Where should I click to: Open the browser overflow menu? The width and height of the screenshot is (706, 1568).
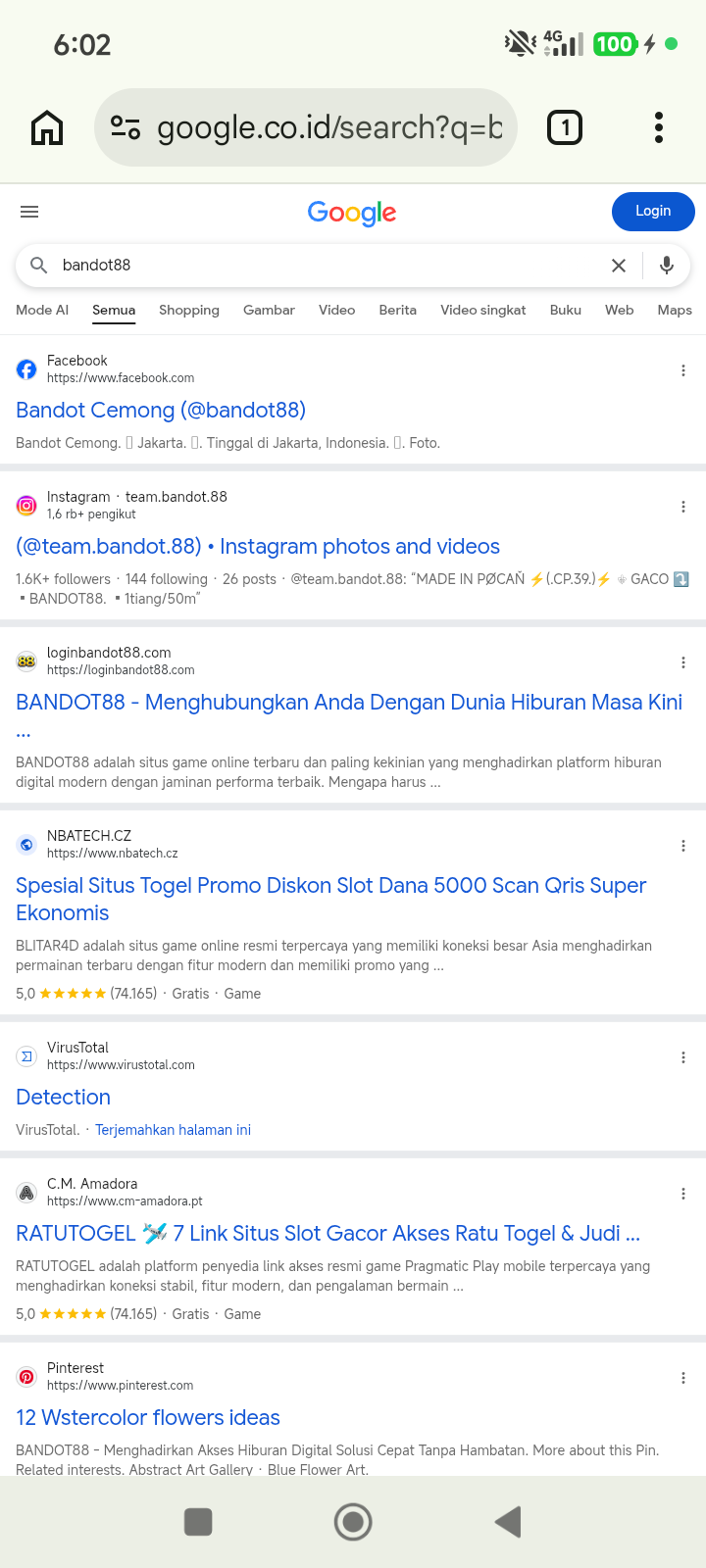click(x=659, y=127)
